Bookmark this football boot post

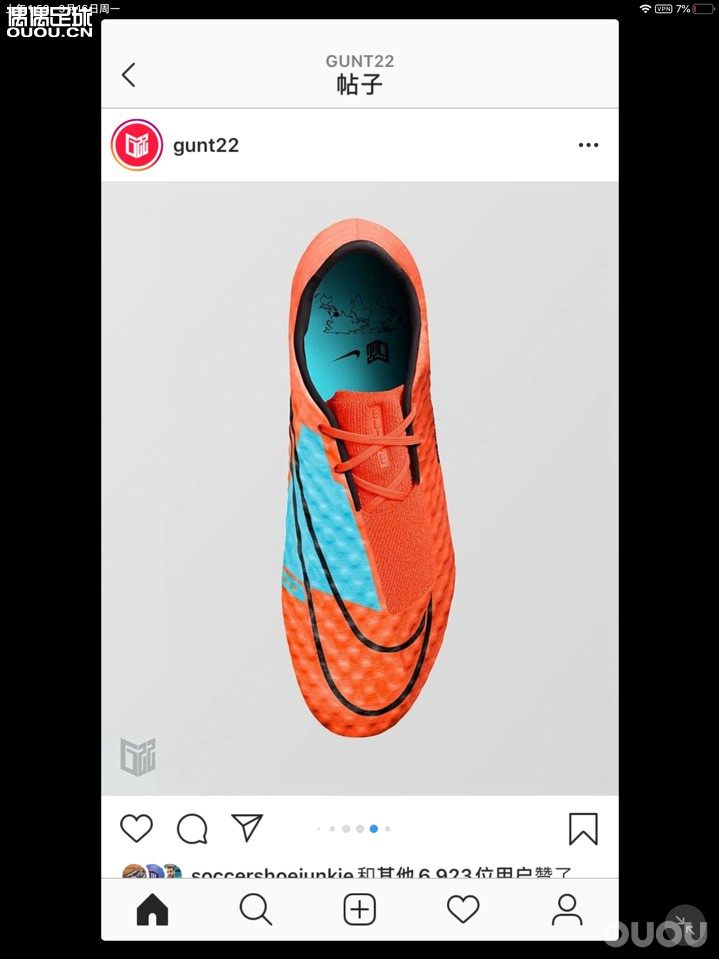583,828
